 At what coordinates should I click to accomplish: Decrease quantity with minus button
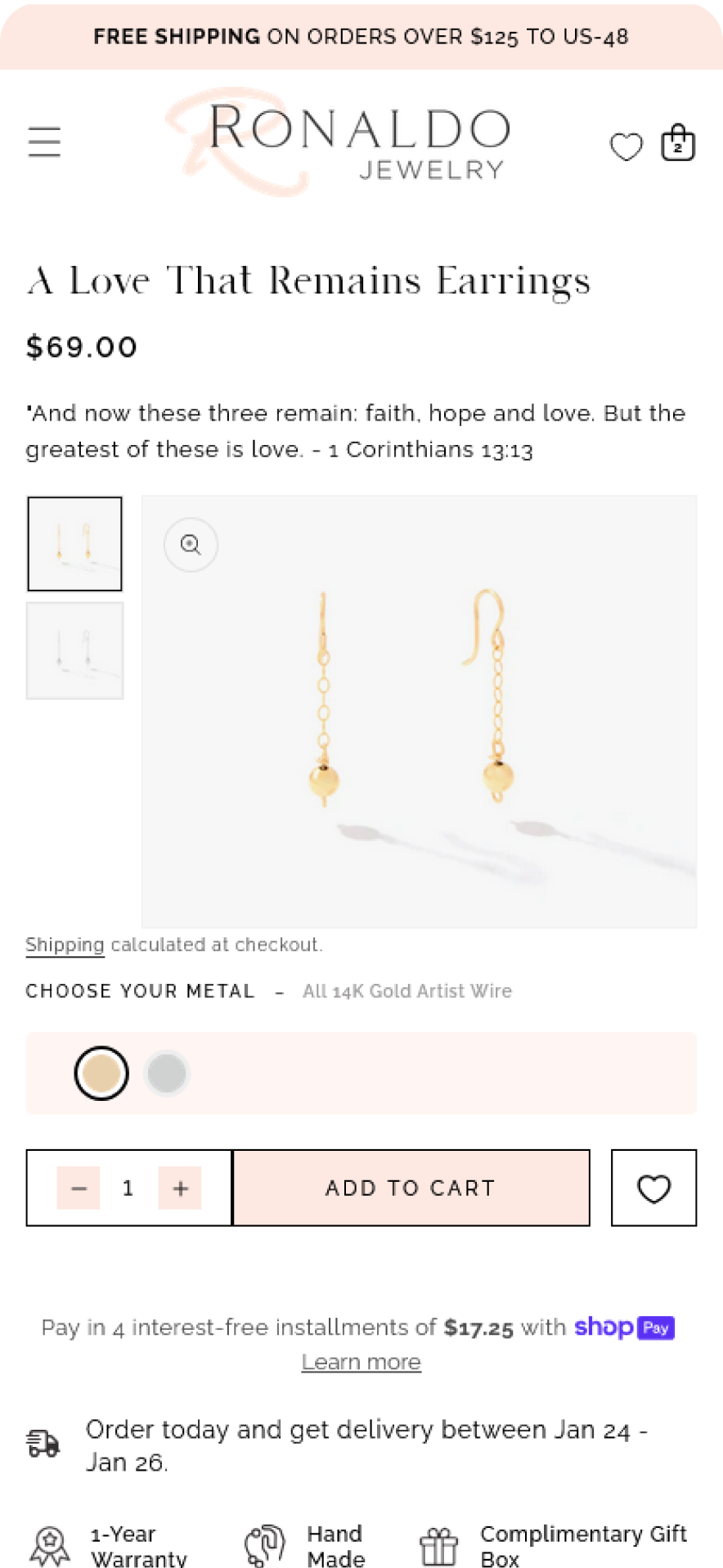point(79,1188)
